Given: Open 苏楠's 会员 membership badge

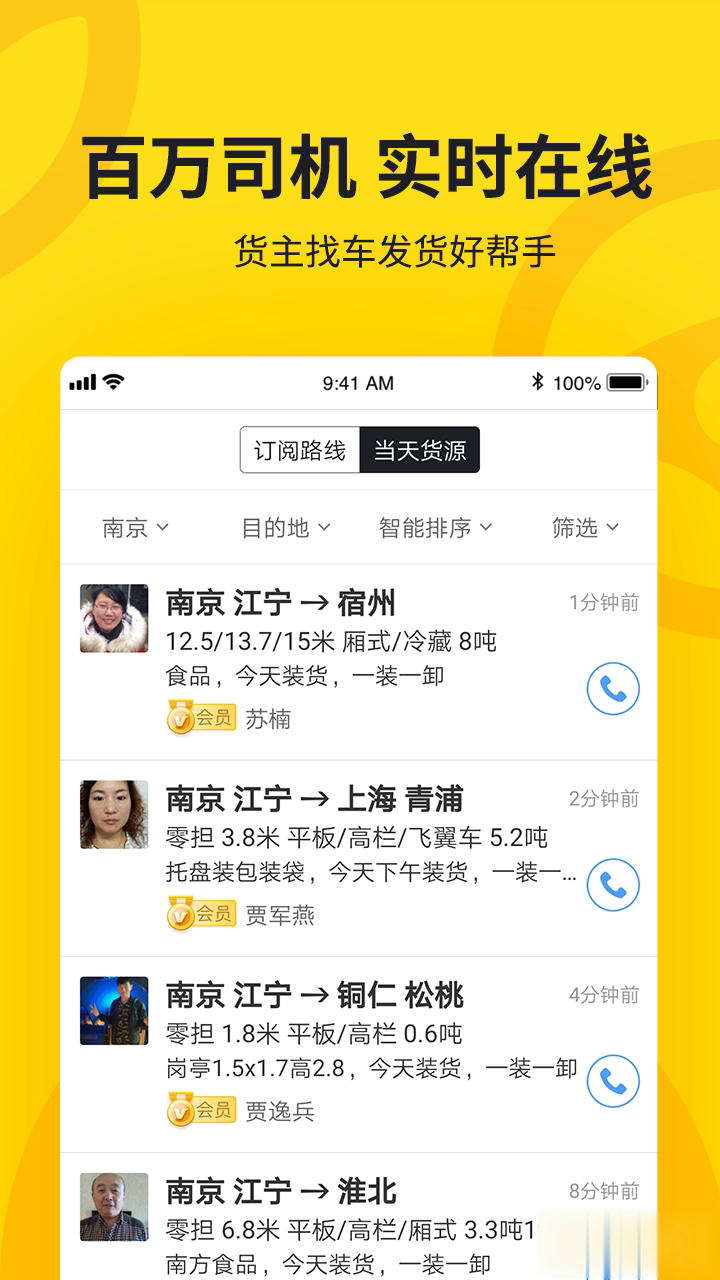Looking at the screenshot, I should (x=199, y=719).
